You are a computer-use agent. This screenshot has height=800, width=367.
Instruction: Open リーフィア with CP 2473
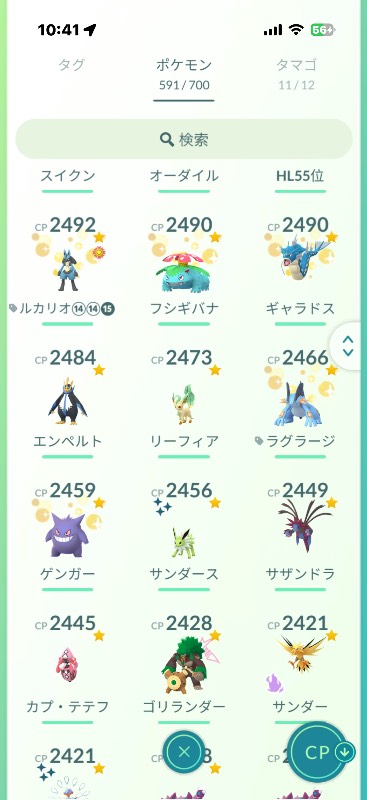pos(184,402)
